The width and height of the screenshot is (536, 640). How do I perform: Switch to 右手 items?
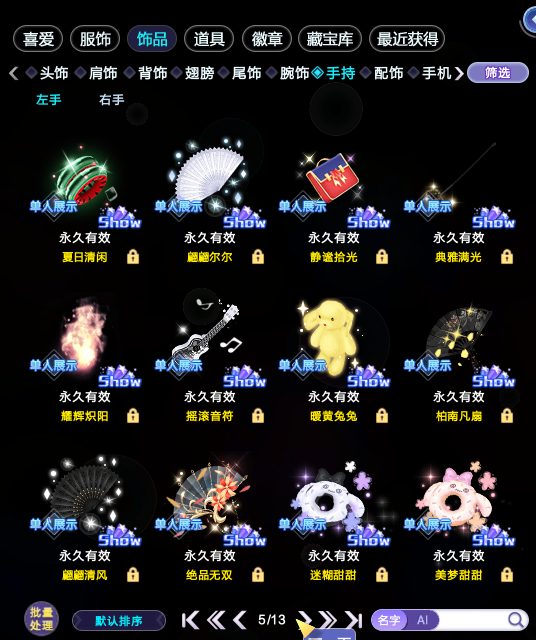coord(111,100)
